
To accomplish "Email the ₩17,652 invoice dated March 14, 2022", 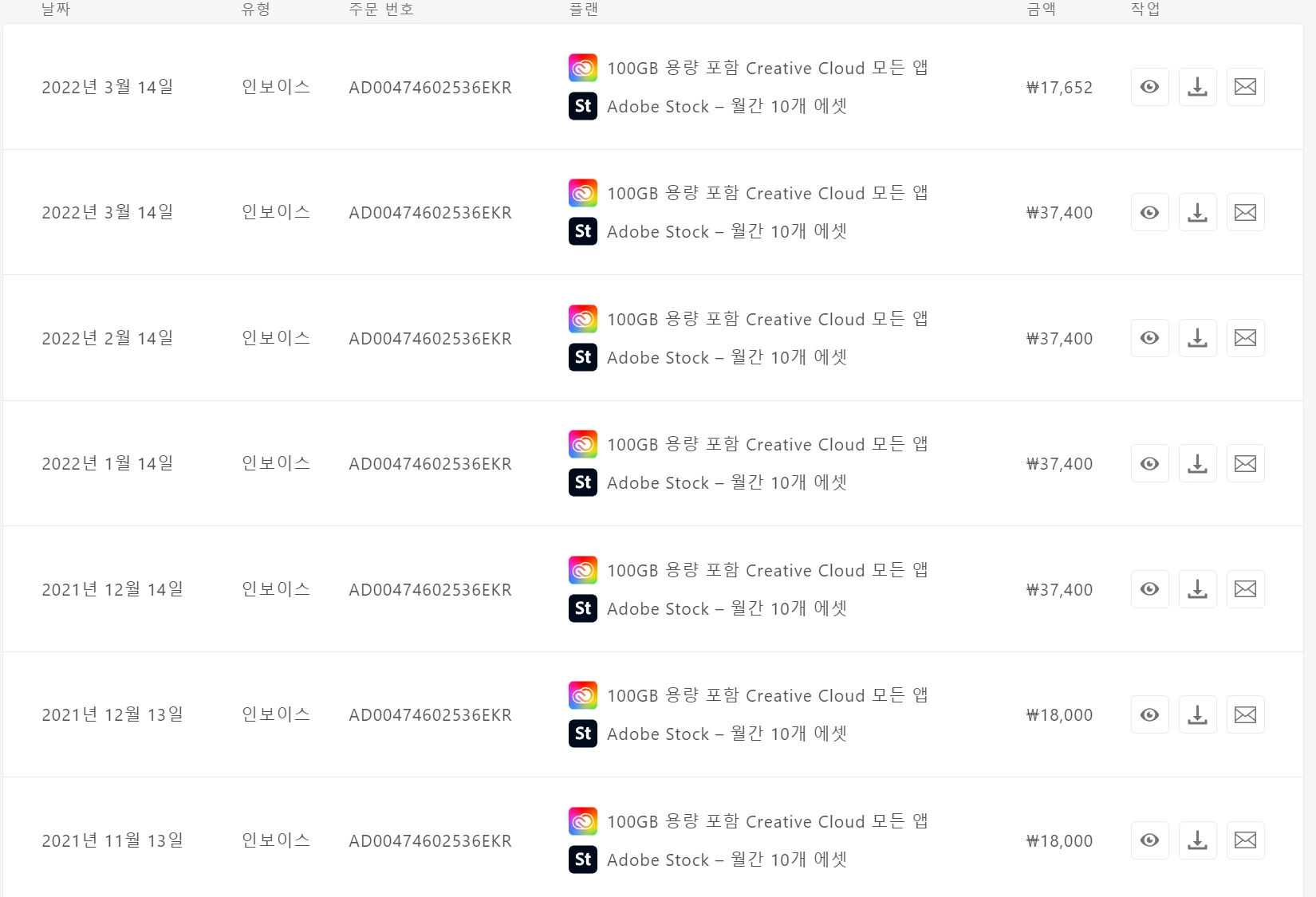I will [1245, 87].
